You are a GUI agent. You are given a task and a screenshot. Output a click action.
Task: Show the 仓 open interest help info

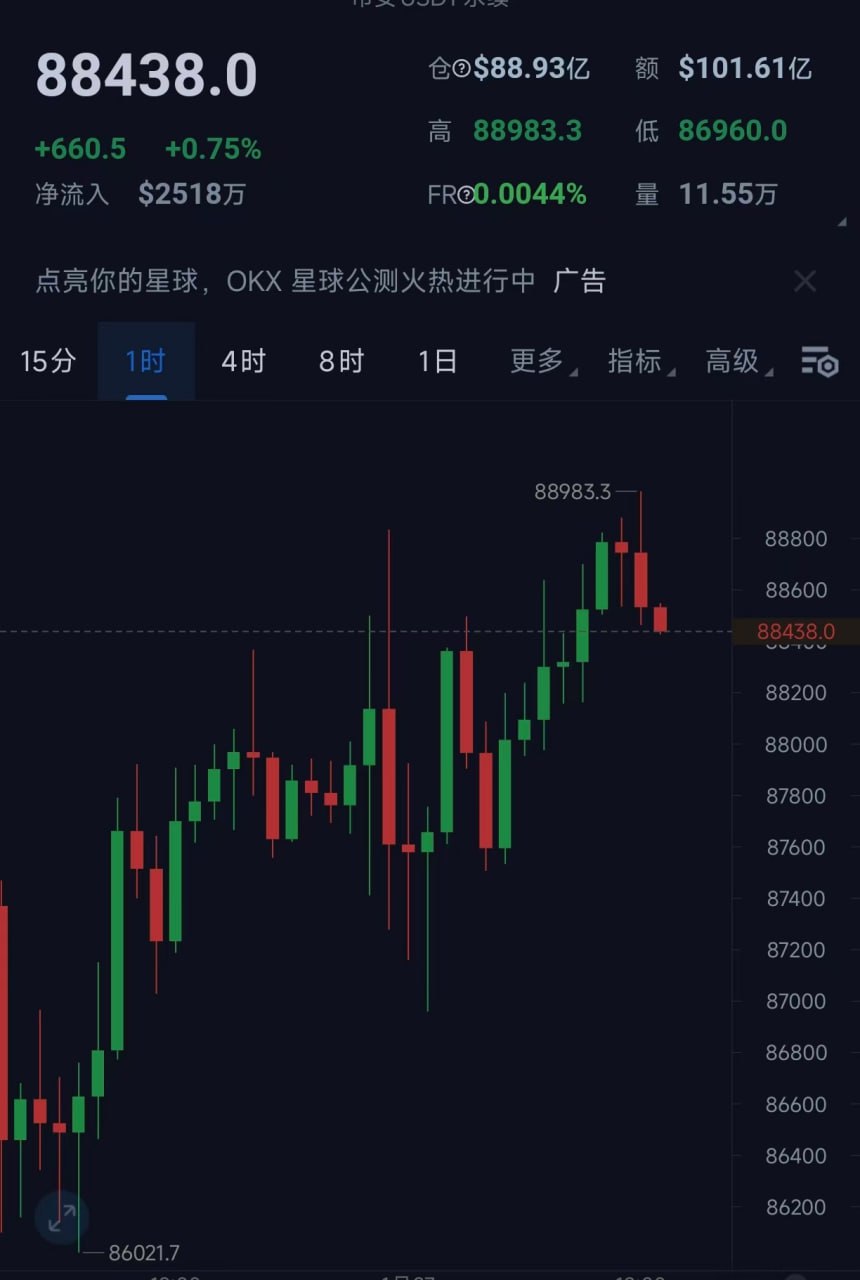point(462,69)
